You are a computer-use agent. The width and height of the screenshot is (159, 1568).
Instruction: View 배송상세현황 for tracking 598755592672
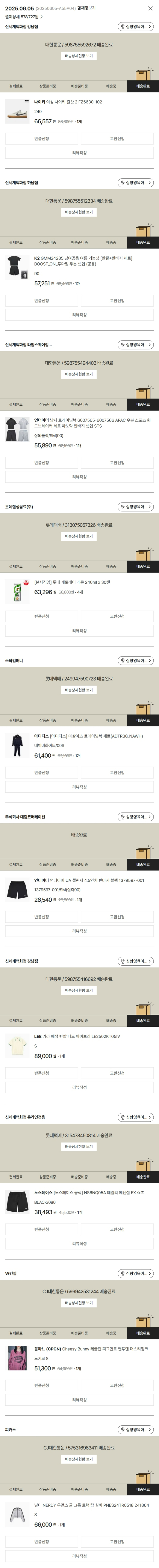pos(79,56)
